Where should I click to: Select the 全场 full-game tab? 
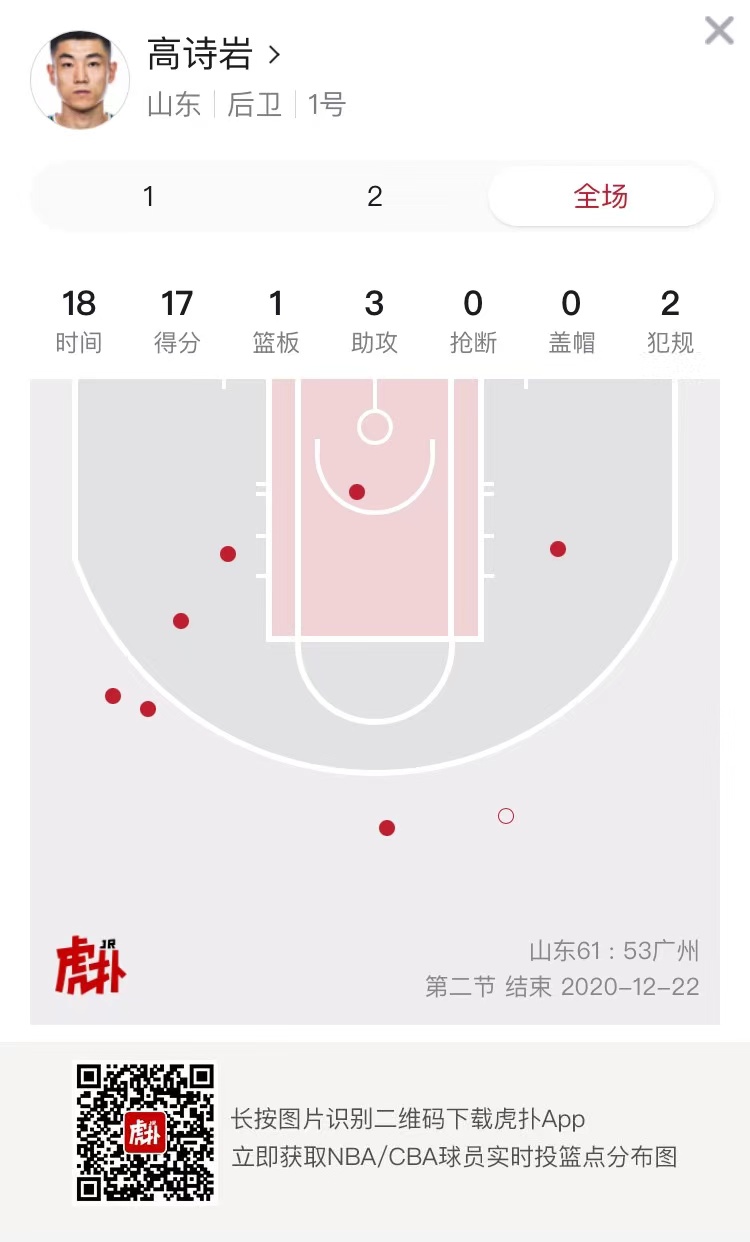(601, 196)
